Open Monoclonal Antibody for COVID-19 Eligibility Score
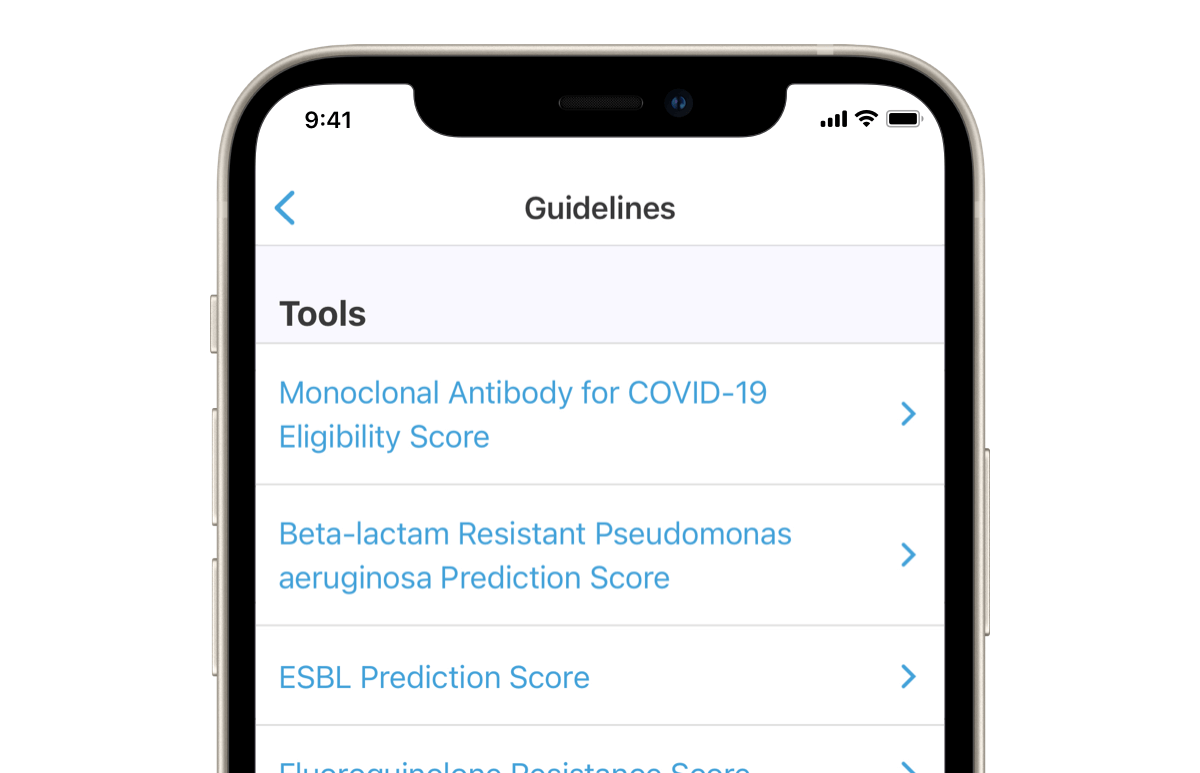The width and height of the screenshot is (1200, 773). tap(523, 414)
